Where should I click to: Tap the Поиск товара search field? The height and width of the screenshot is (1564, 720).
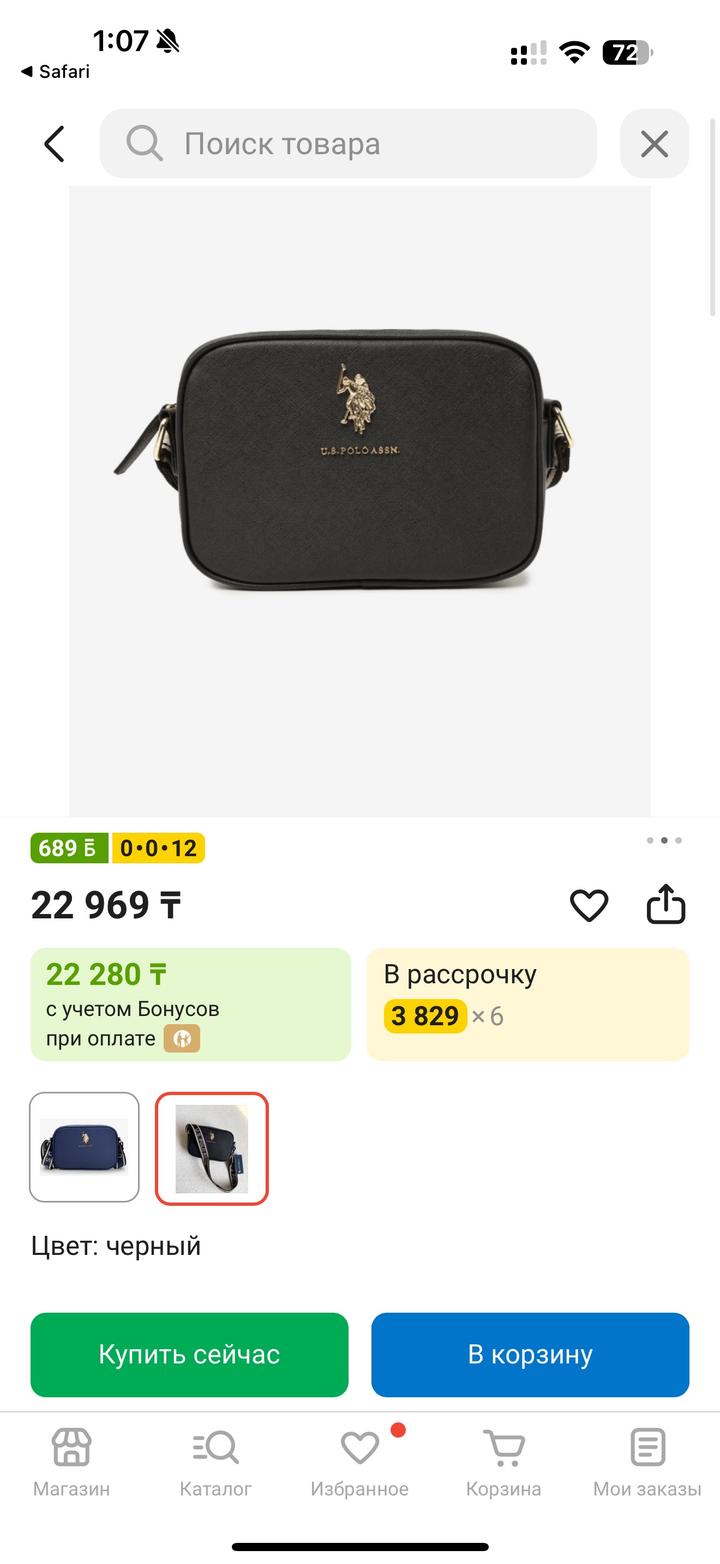coord(348,144)
